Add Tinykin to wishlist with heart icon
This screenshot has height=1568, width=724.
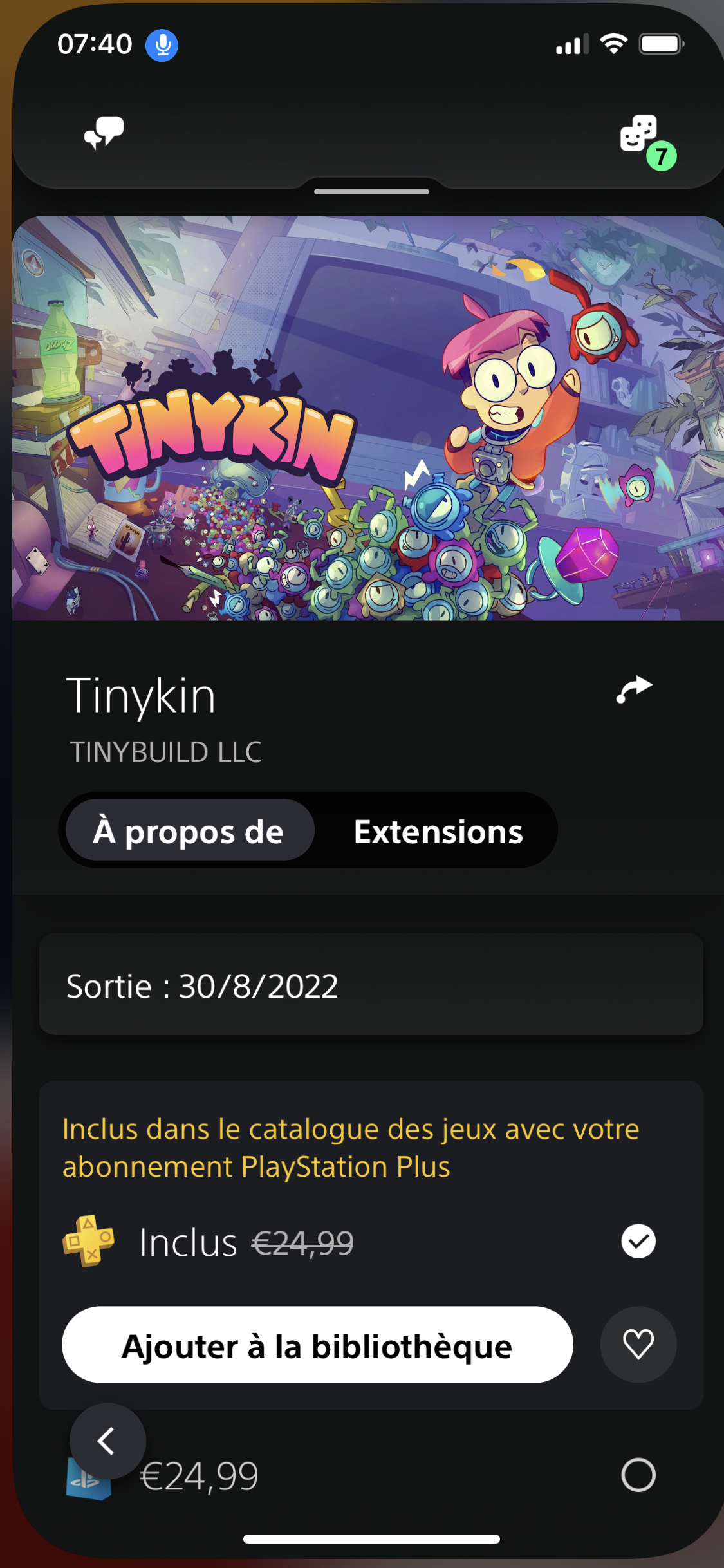tap(638, 1345)
